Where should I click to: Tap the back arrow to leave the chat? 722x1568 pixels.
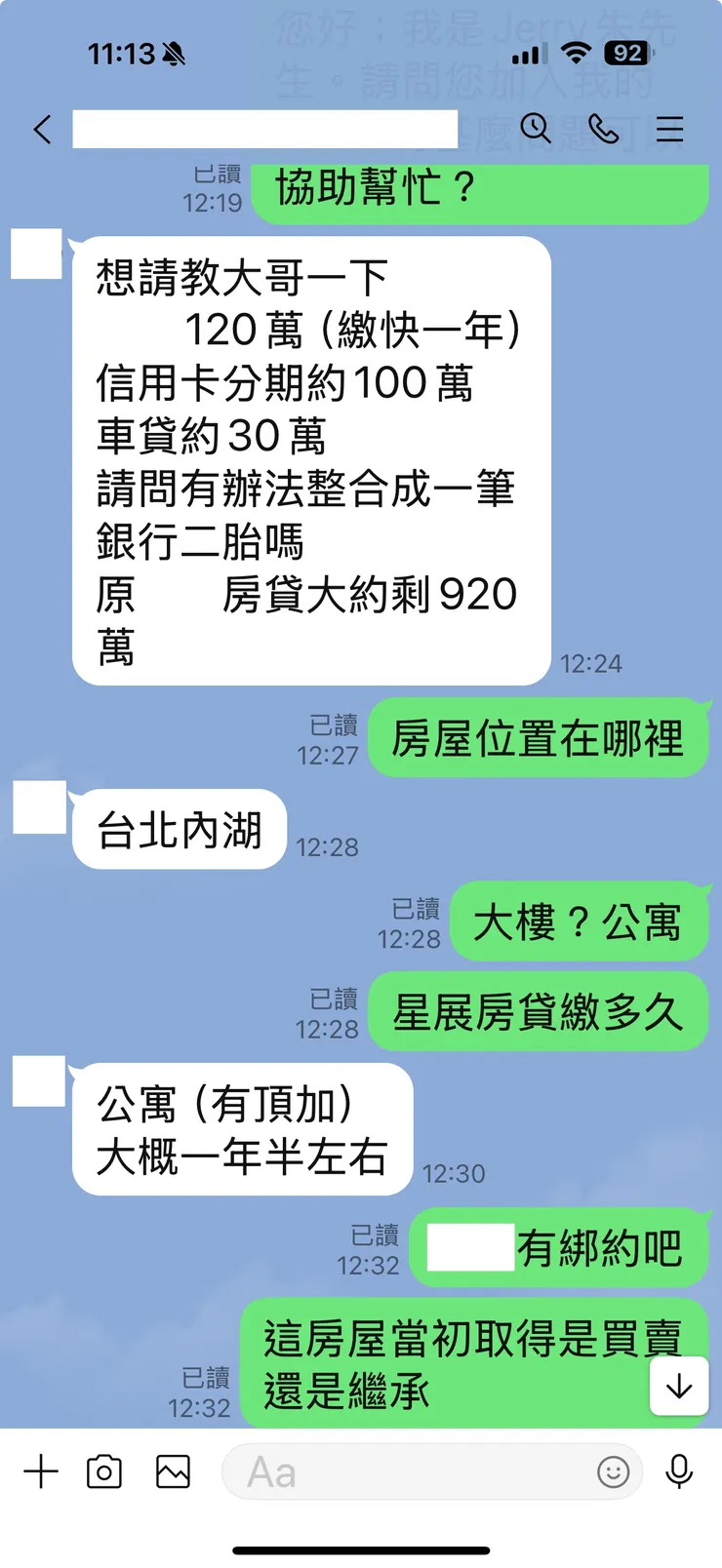click(41, 129)
